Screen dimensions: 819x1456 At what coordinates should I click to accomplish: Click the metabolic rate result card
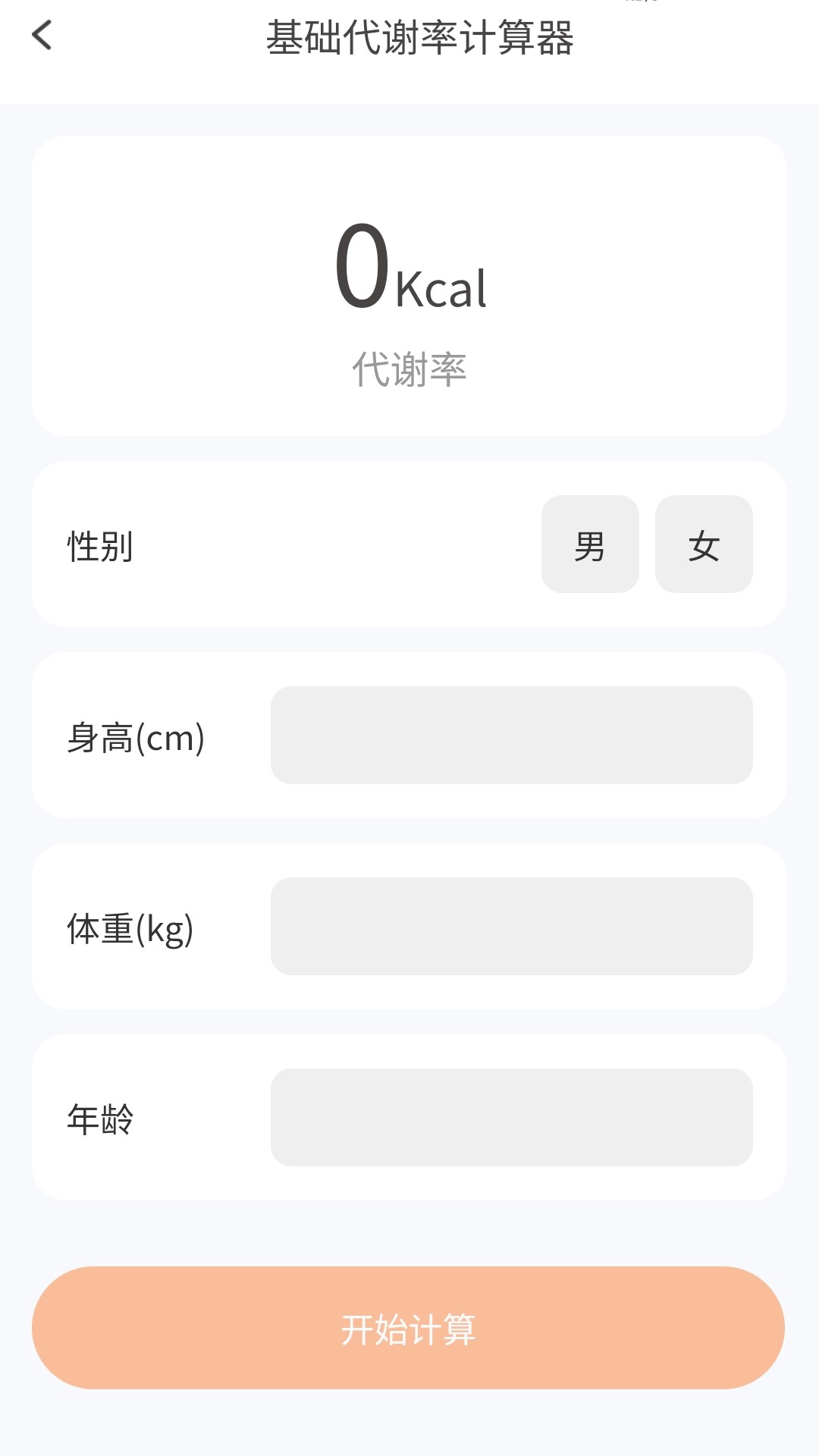tap(409, 288)
